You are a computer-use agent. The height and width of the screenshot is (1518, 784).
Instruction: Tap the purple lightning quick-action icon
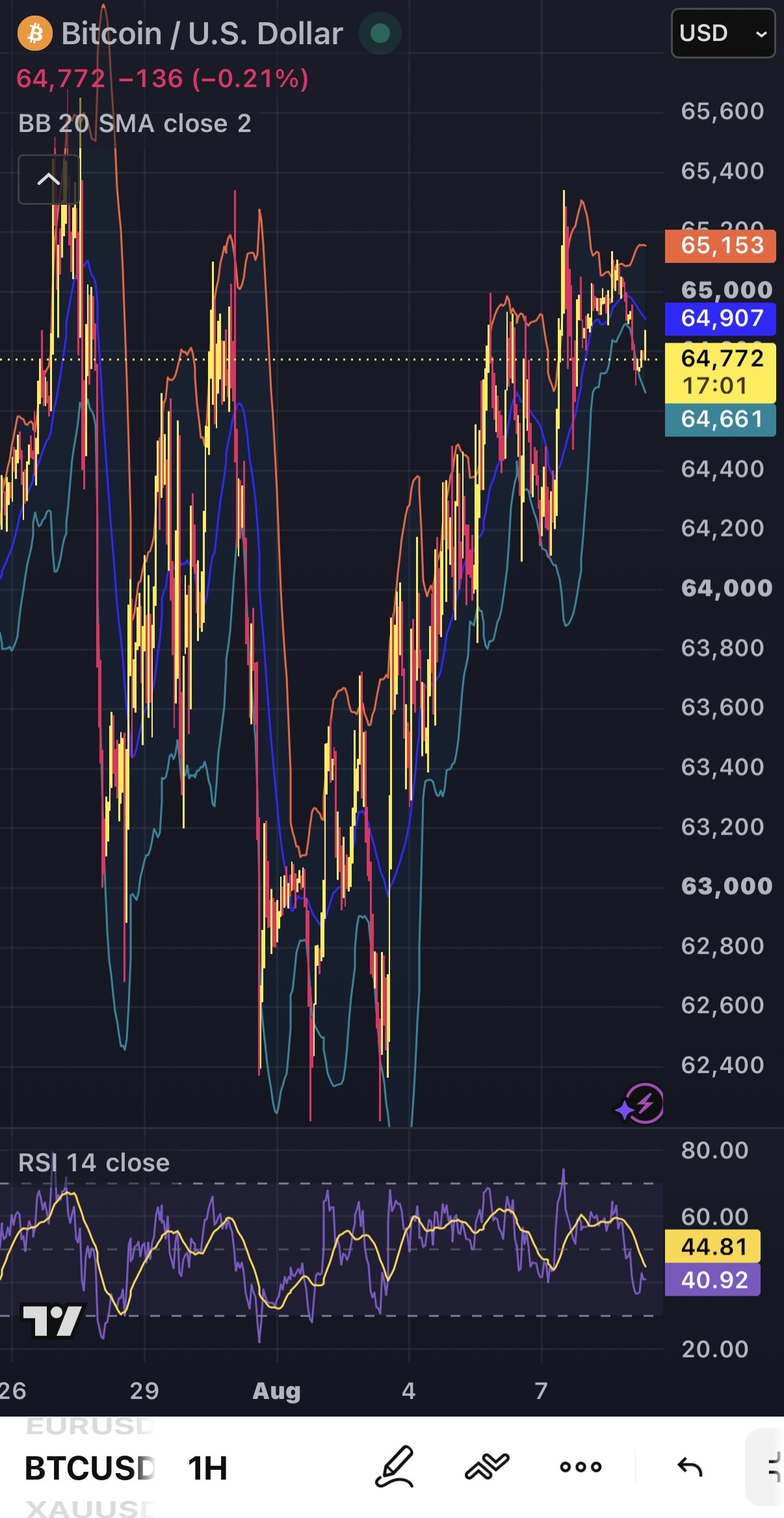pyautogui.click(x=640, y=1104)
